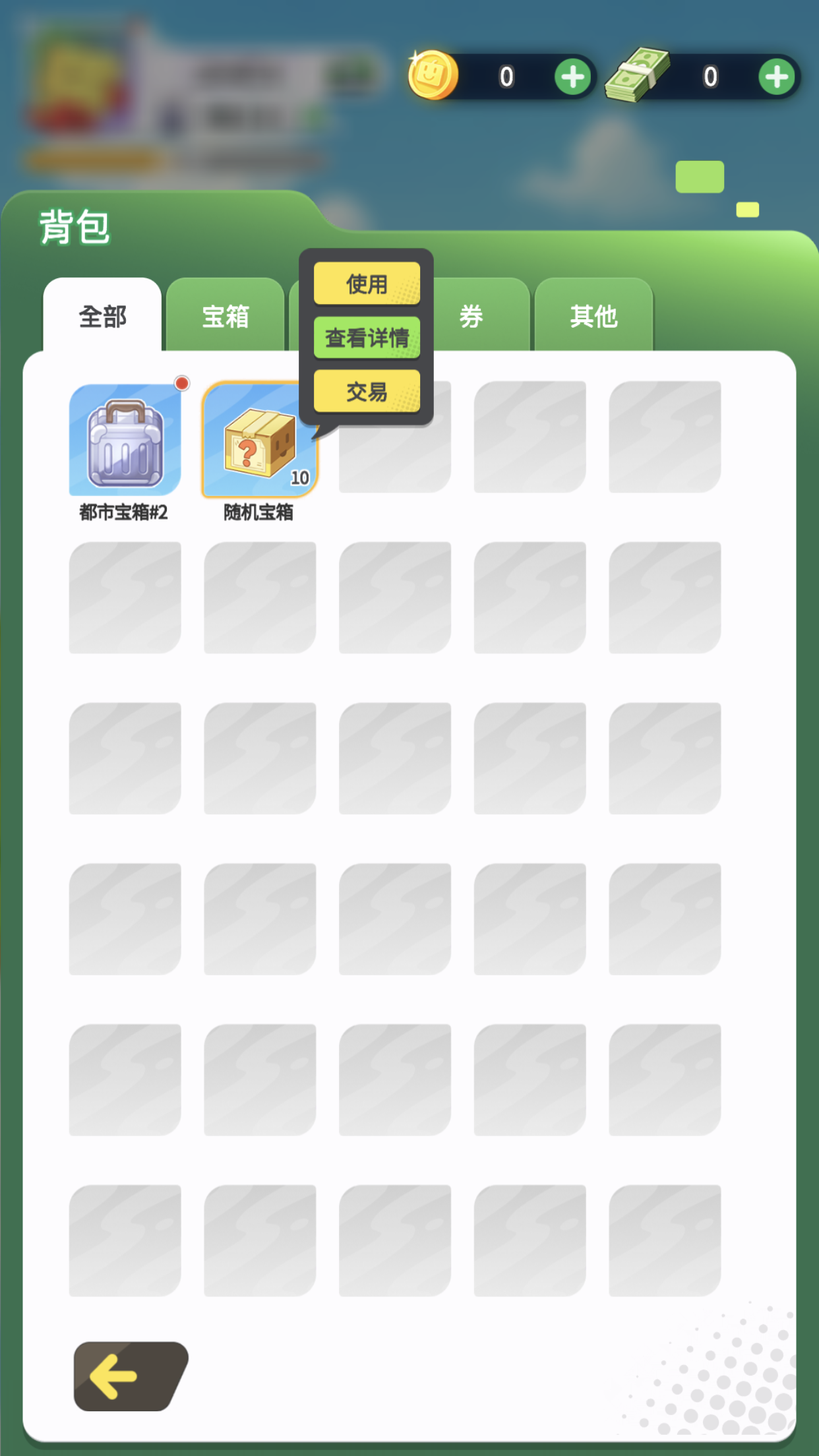Click the 查看详情 button
Viewport: 819px width, 1456px height.
(x=367, y=337)
